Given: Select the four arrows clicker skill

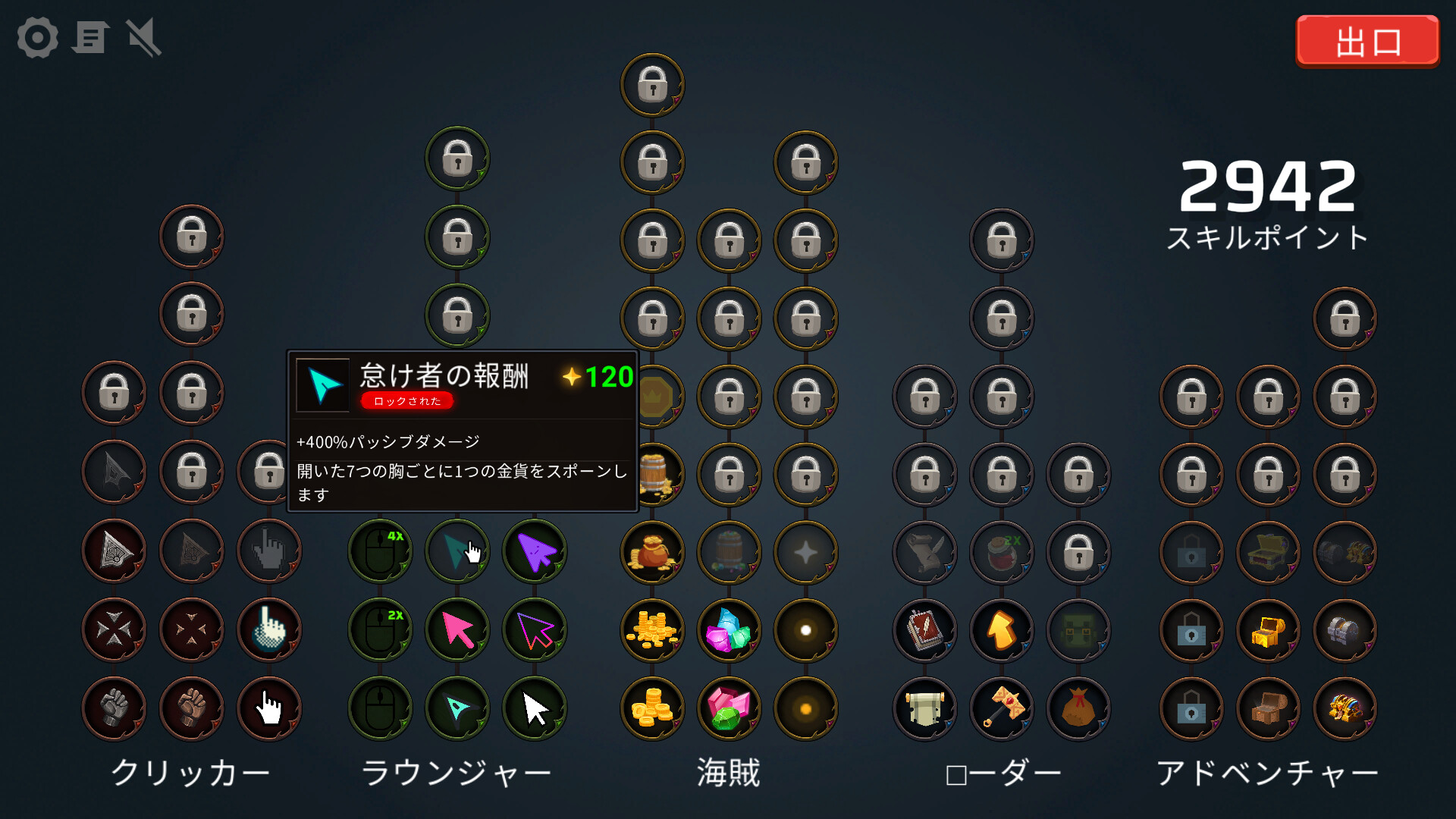Looking at the screenshot, I should (x=114, y=630).
